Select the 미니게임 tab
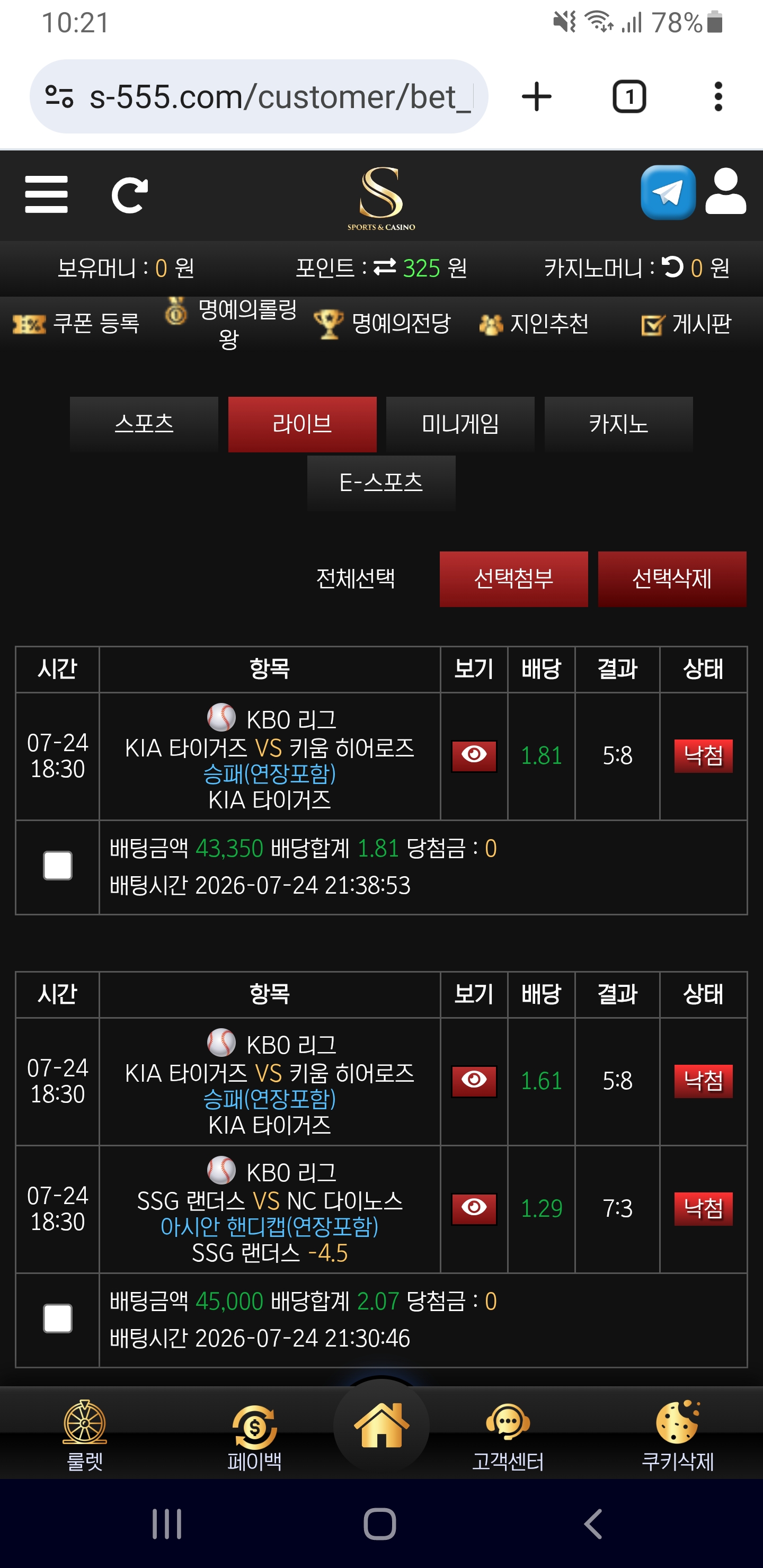The height and width of the screenshot is (1568, 763). coord(460,424)
